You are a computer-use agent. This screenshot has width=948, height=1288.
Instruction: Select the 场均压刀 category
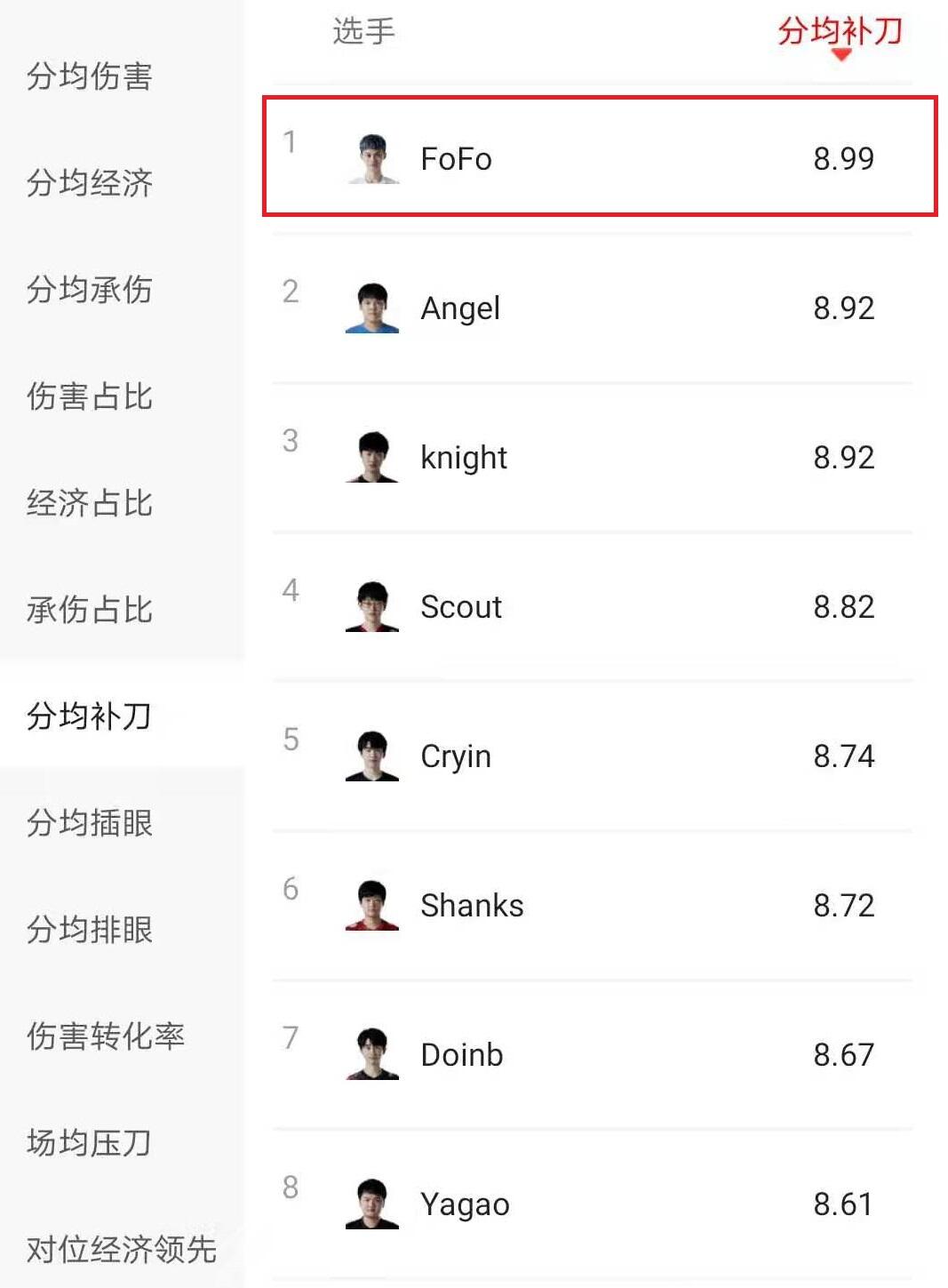pos(89,1143)
